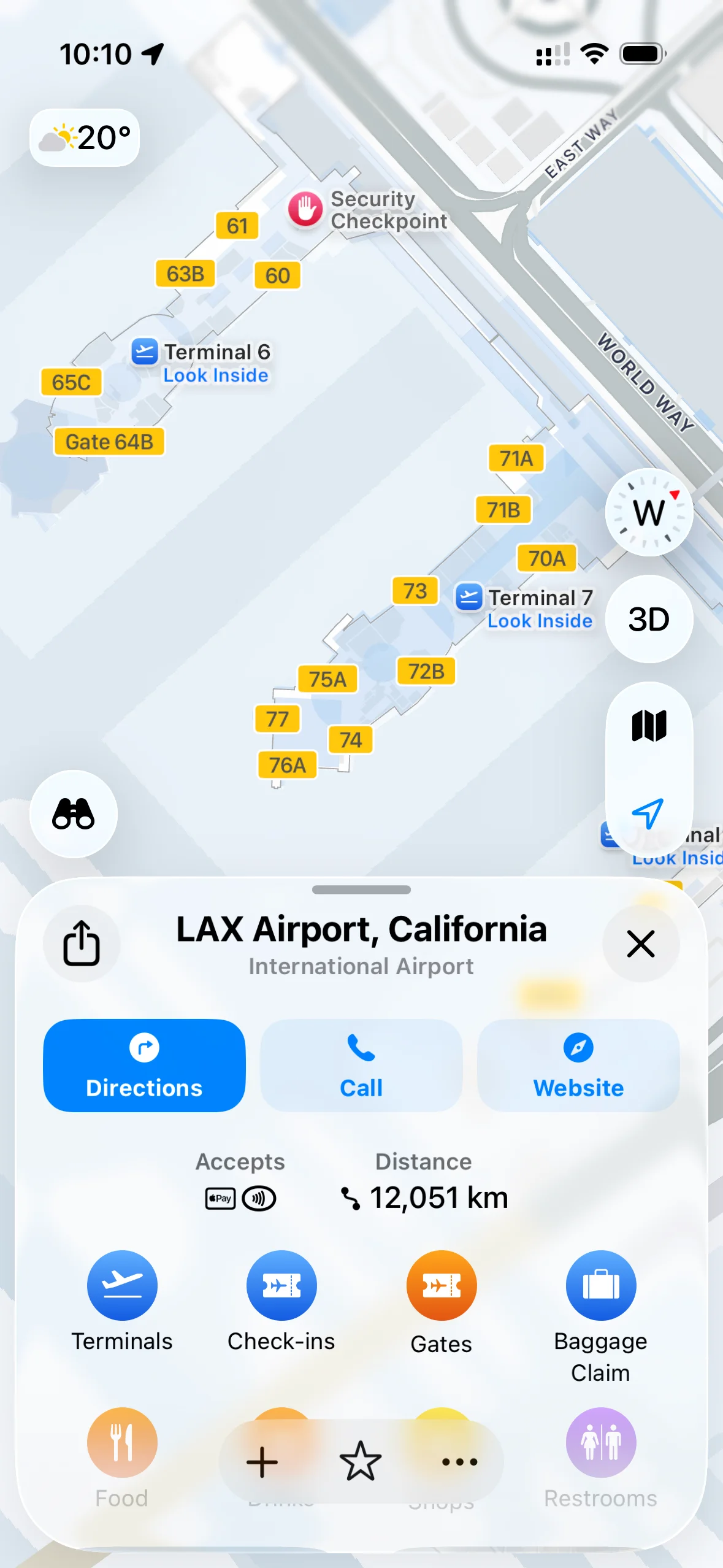Open the share sheet for LAX Airport
Viewport: 723px width, 1568px height.
[x=82, y=943]
